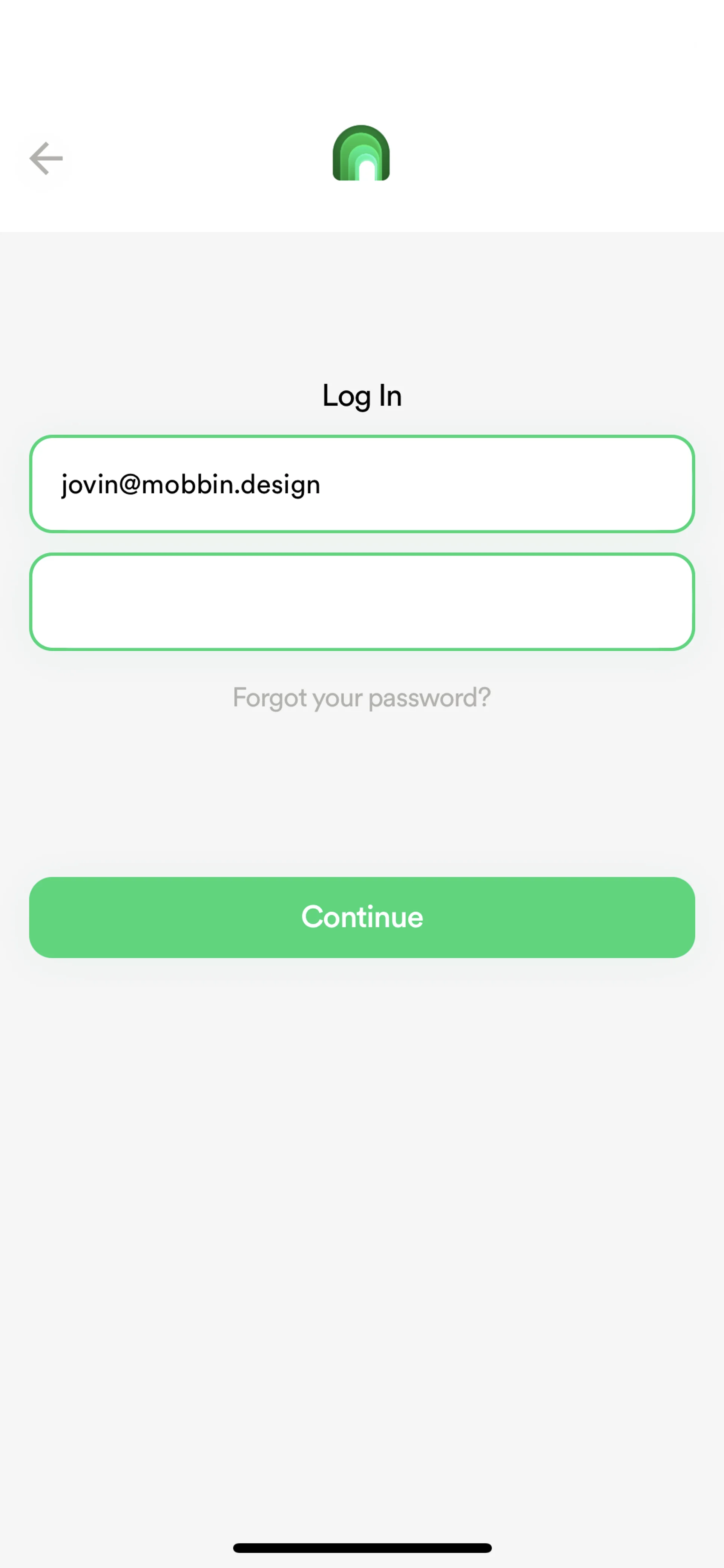Go back using the arrow icon

46,158
